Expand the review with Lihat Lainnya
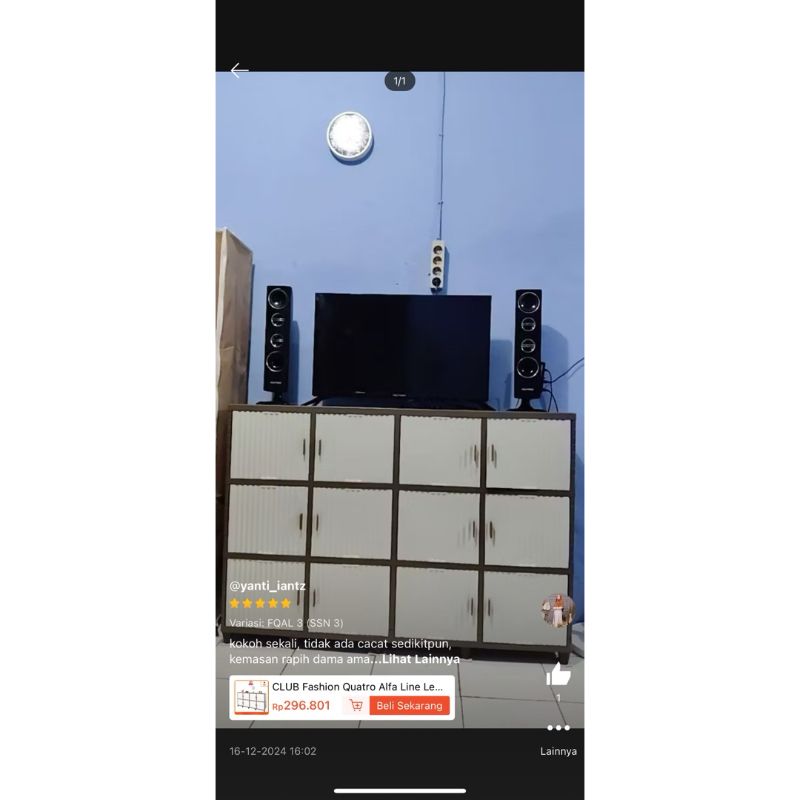 pos(421,659)
